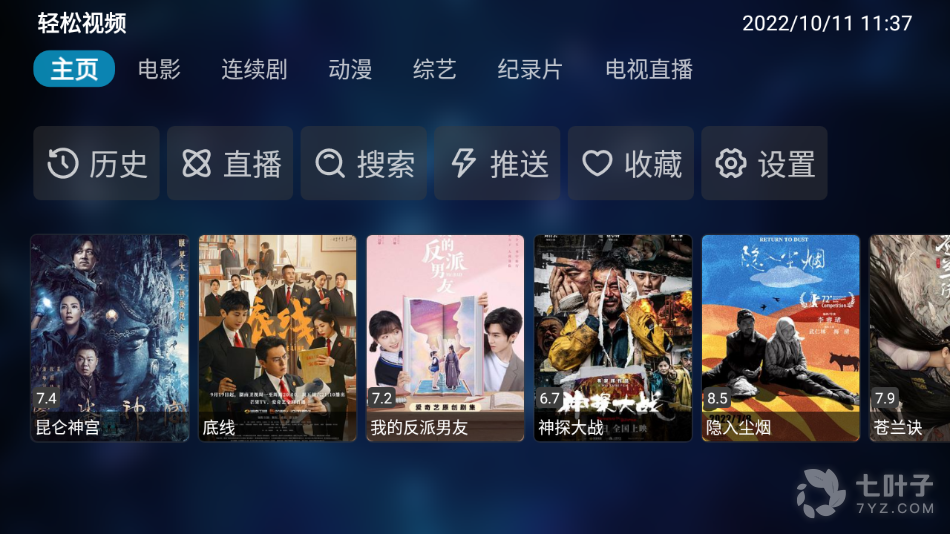Switch to the 纪录片 tab
Image resolution: width=950 pixels, height=534 pixels.
[530, 70]
